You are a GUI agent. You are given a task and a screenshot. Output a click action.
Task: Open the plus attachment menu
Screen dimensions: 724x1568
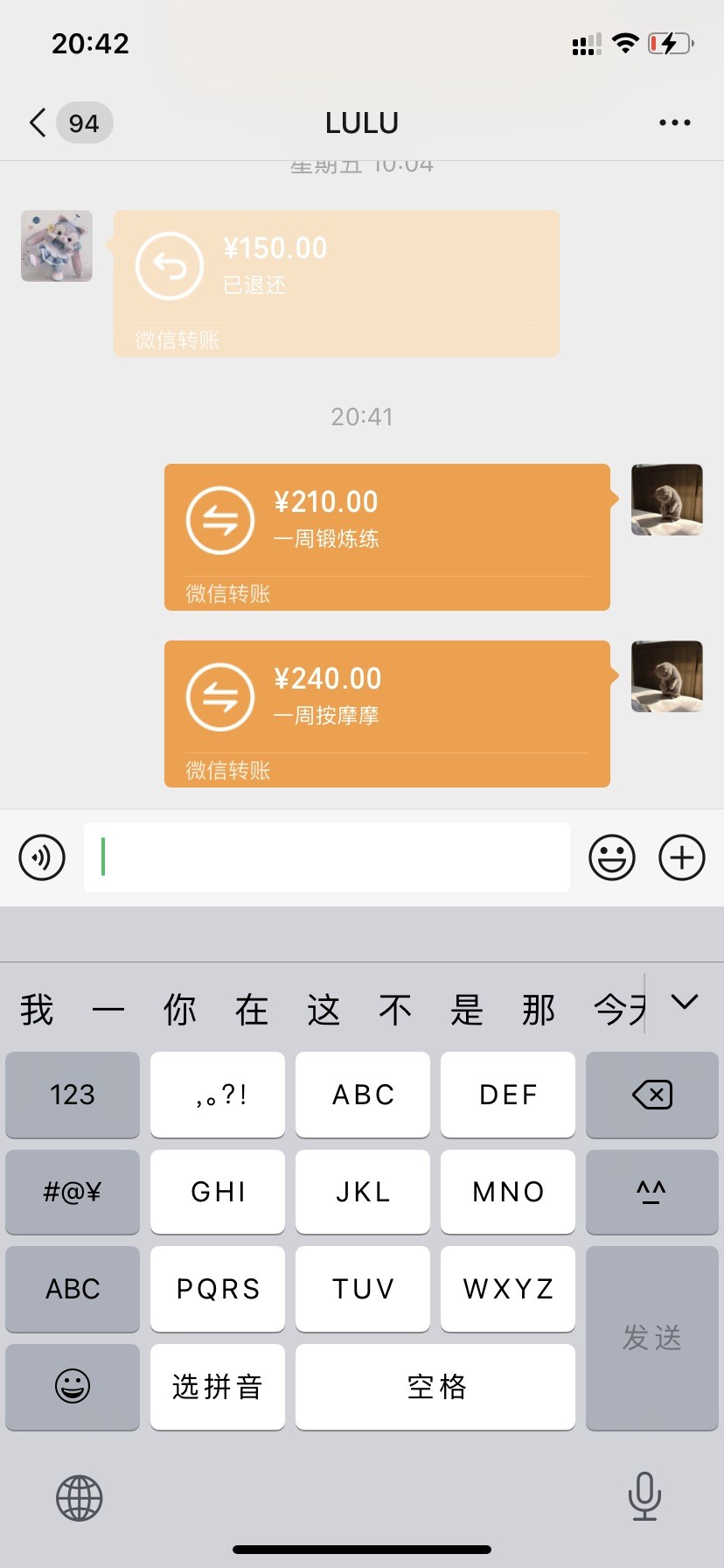click(681, 857)
